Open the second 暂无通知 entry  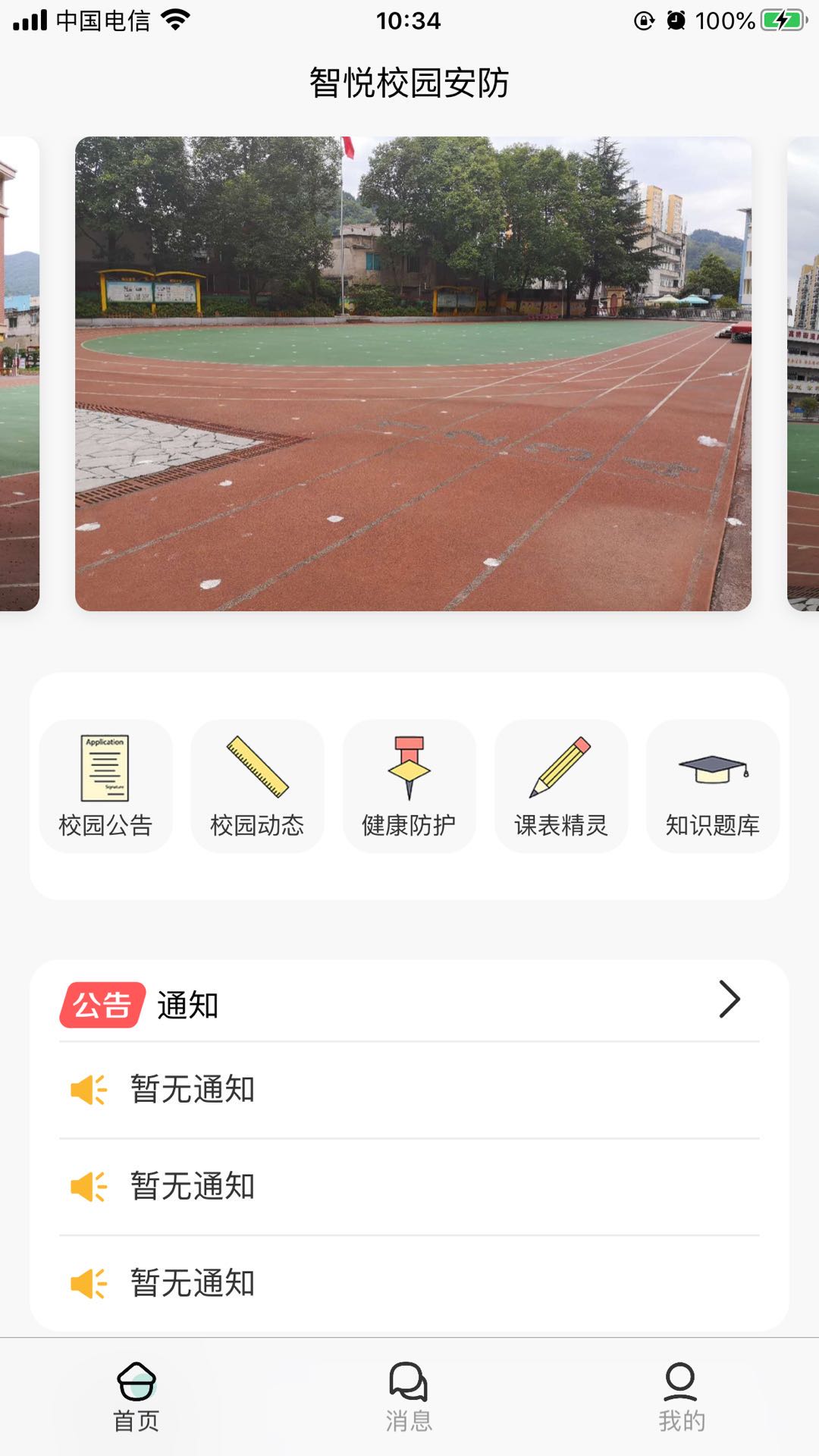coord(192,1186)
